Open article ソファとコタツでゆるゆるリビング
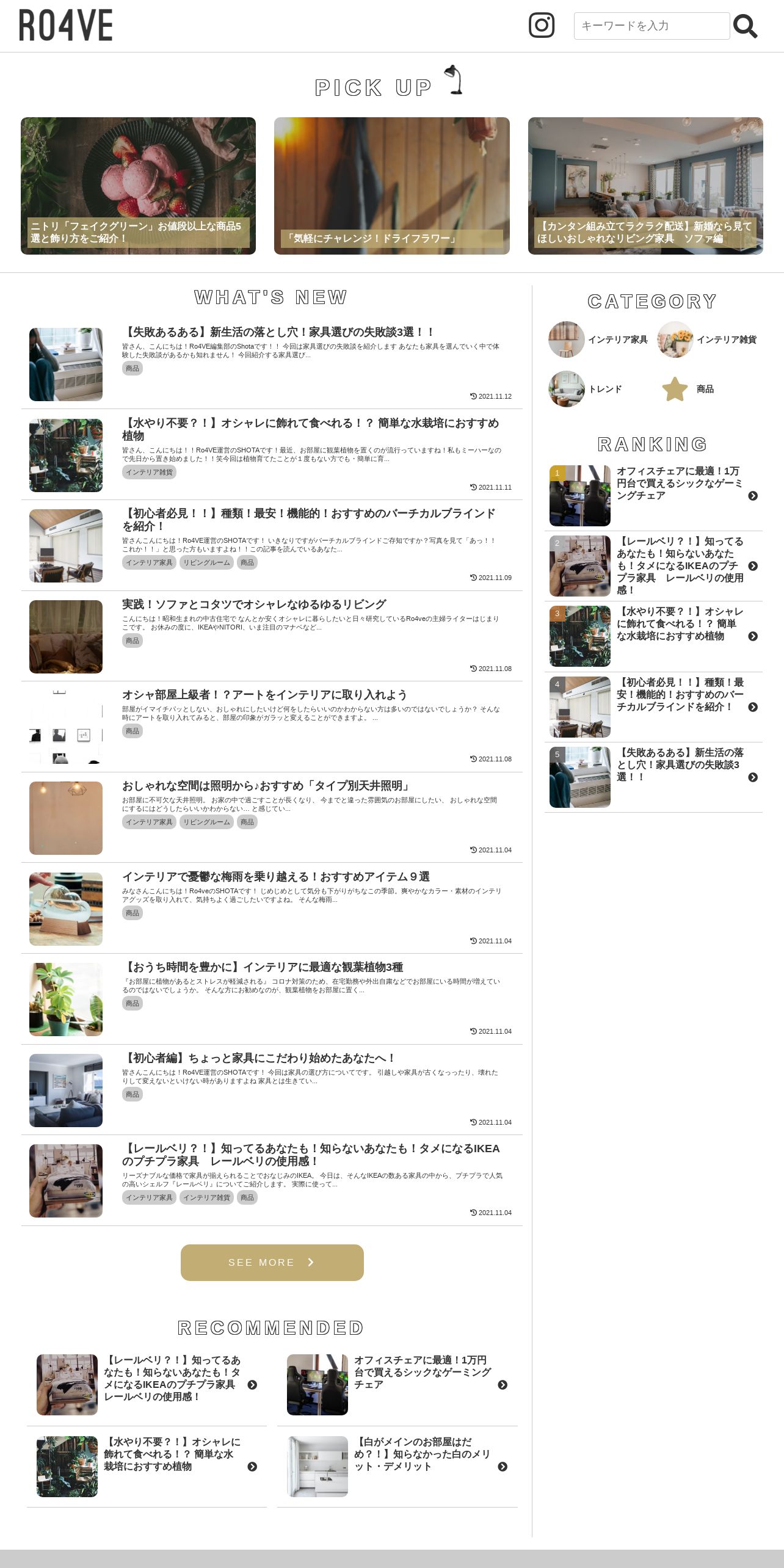This screenshot has height=1568, width=784. 254,604
